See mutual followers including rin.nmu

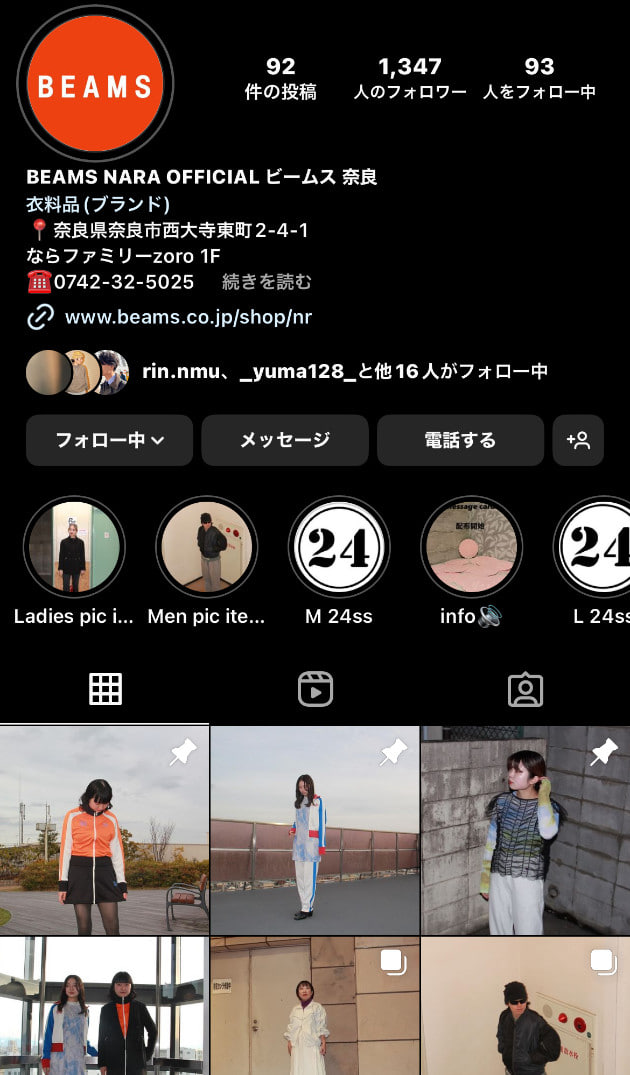[x=344, y=372]
